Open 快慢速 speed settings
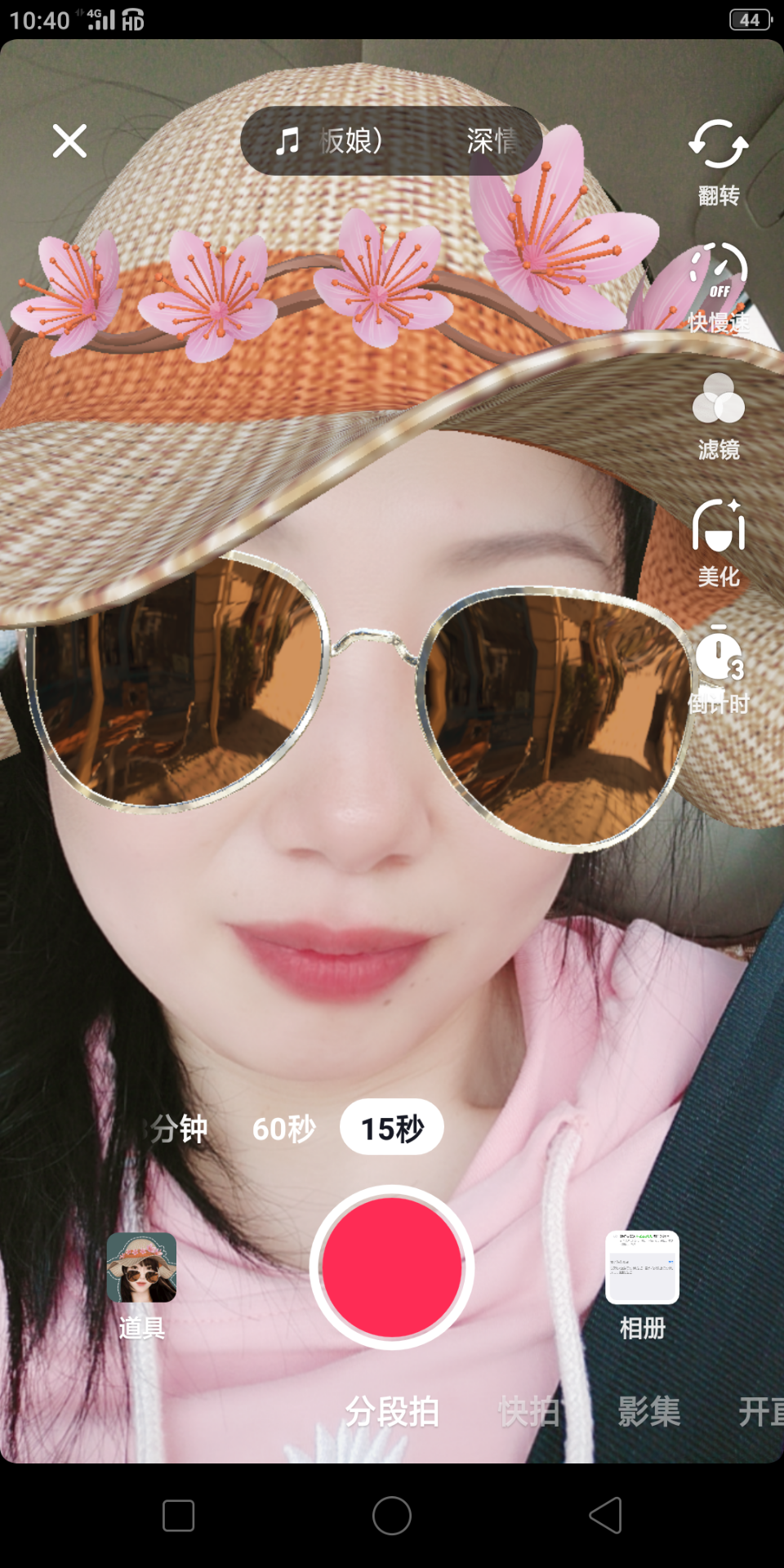 tap(718, 287)
